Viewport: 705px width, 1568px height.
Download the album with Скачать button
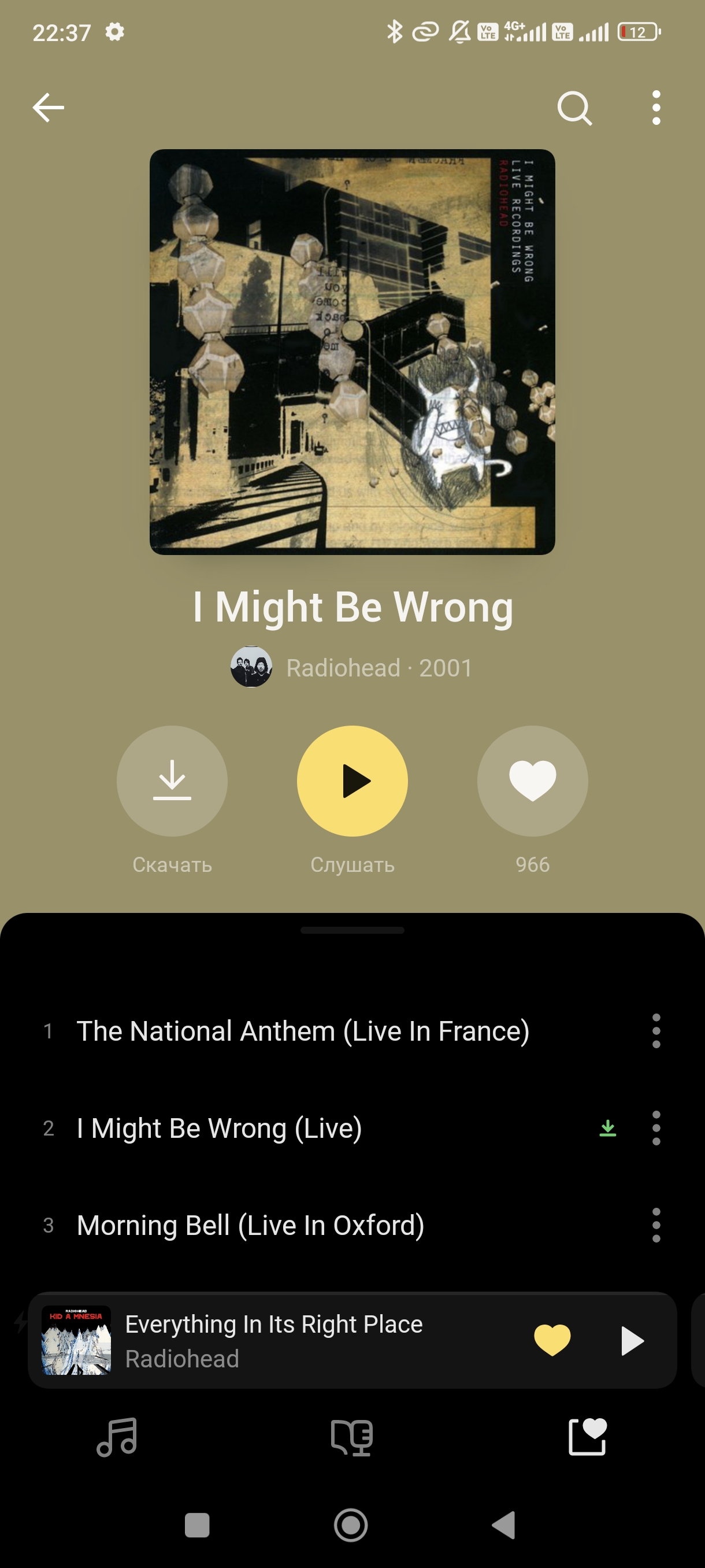click(x=172, y=781)
